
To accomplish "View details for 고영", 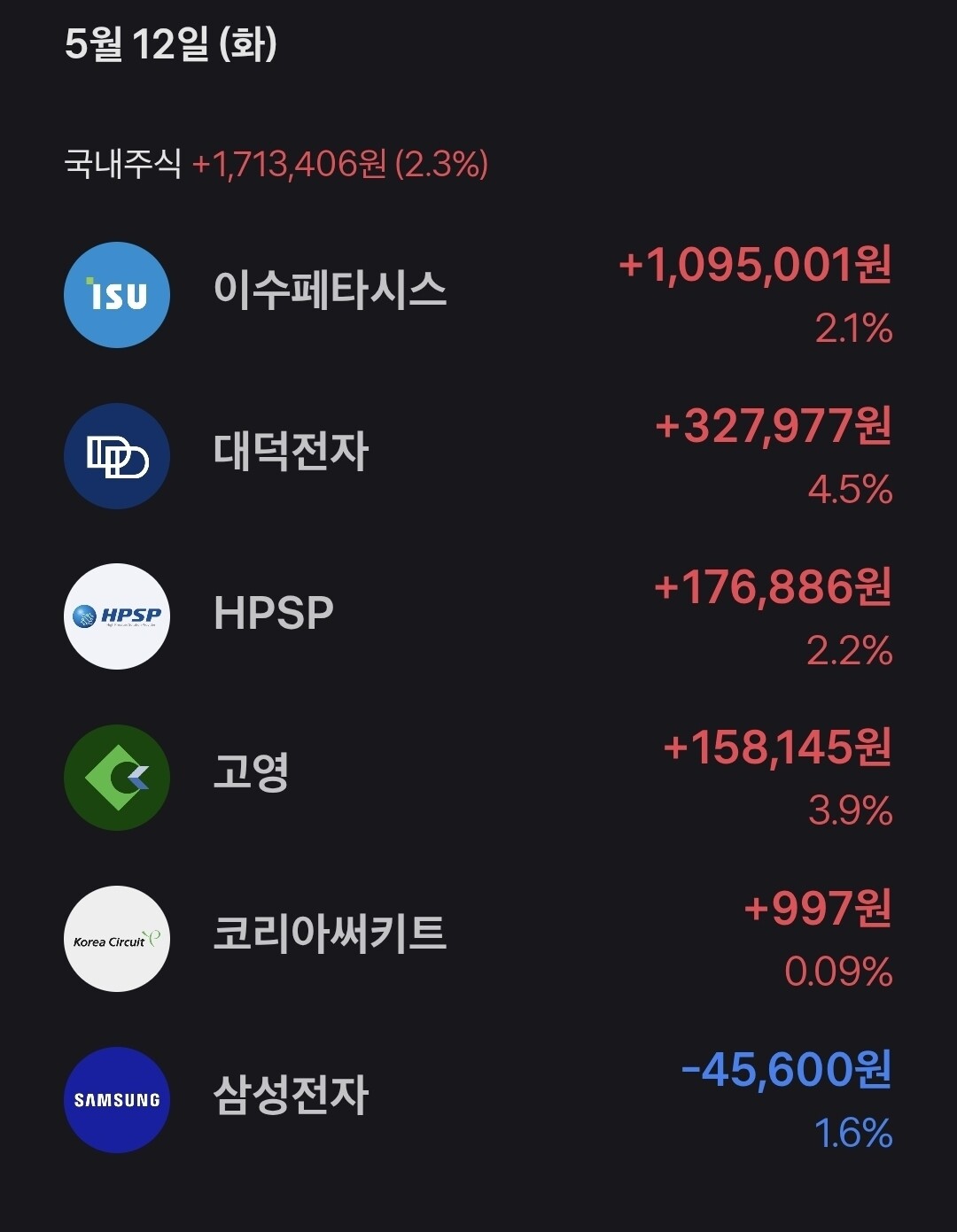I will pos(478,778).
